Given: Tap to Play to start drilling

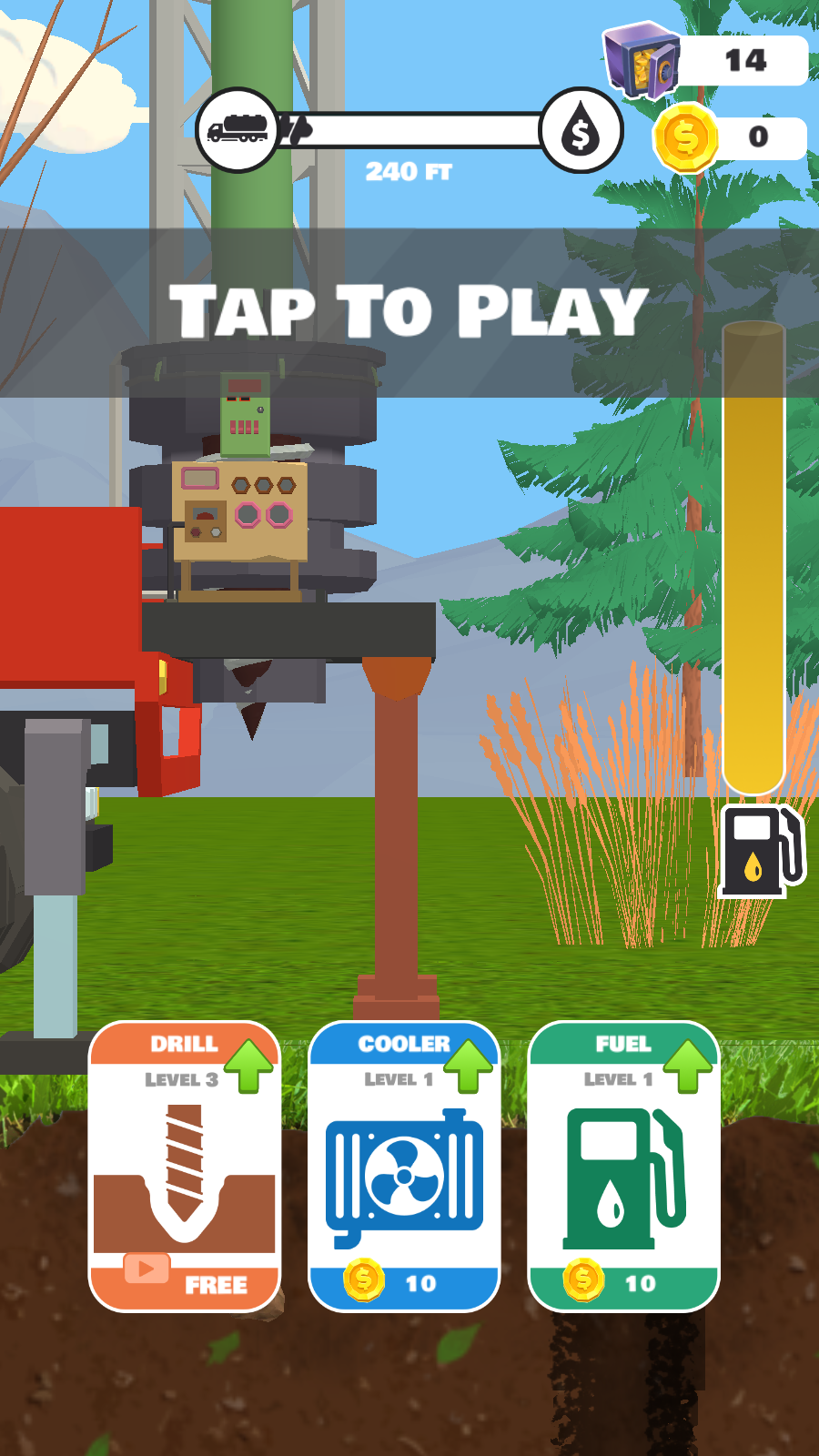Looking at the screenshot, I should click(x=409, y=311).
